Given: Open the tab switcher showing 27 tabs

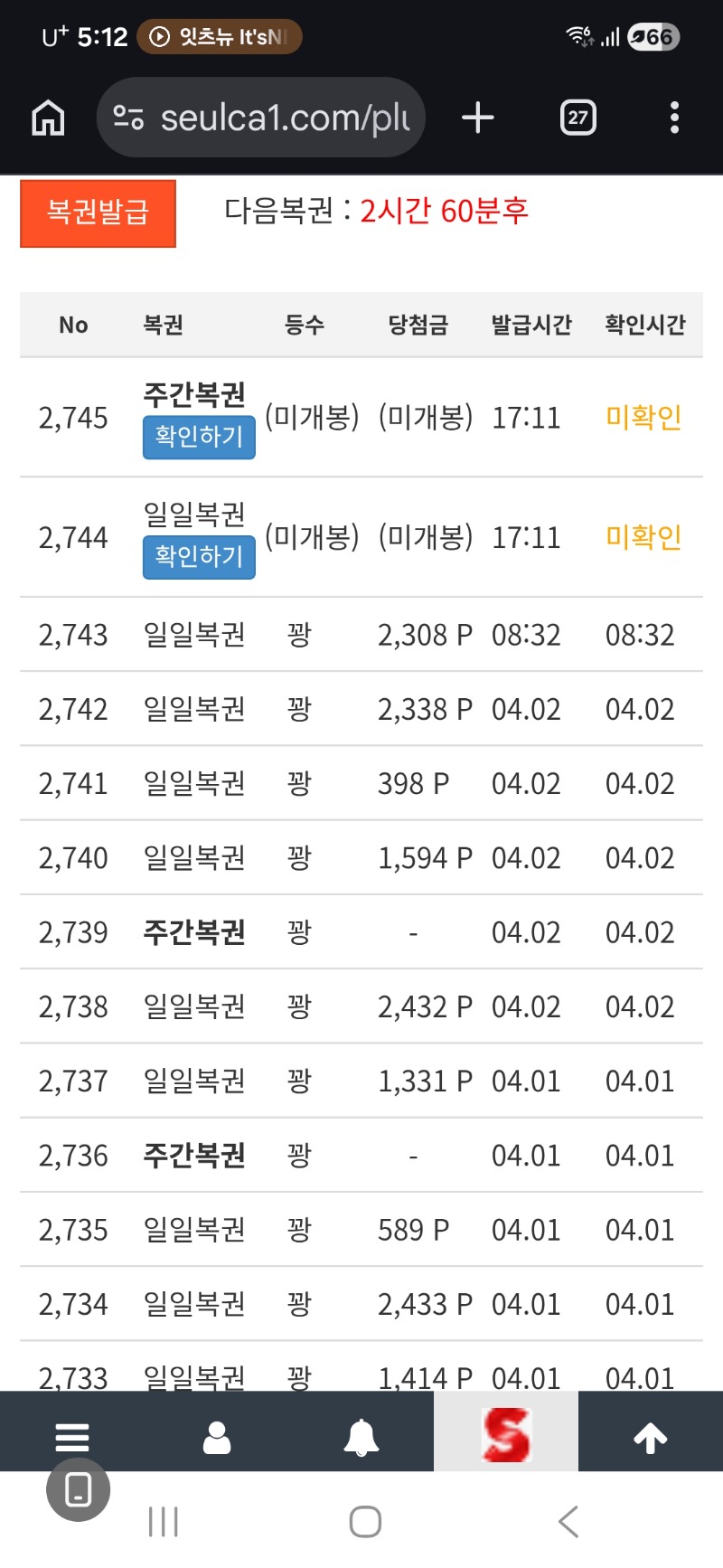Looking at the screenshot, I should tap(578, 118).
